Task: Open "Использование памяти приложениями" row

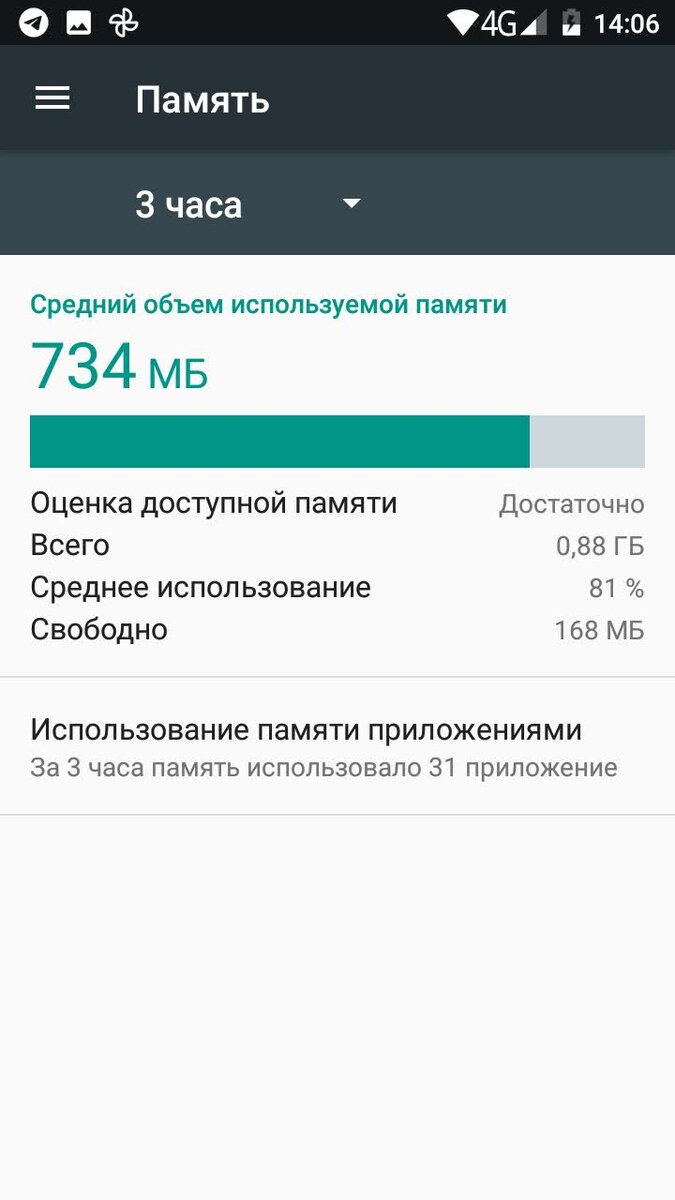Action: 337,746
